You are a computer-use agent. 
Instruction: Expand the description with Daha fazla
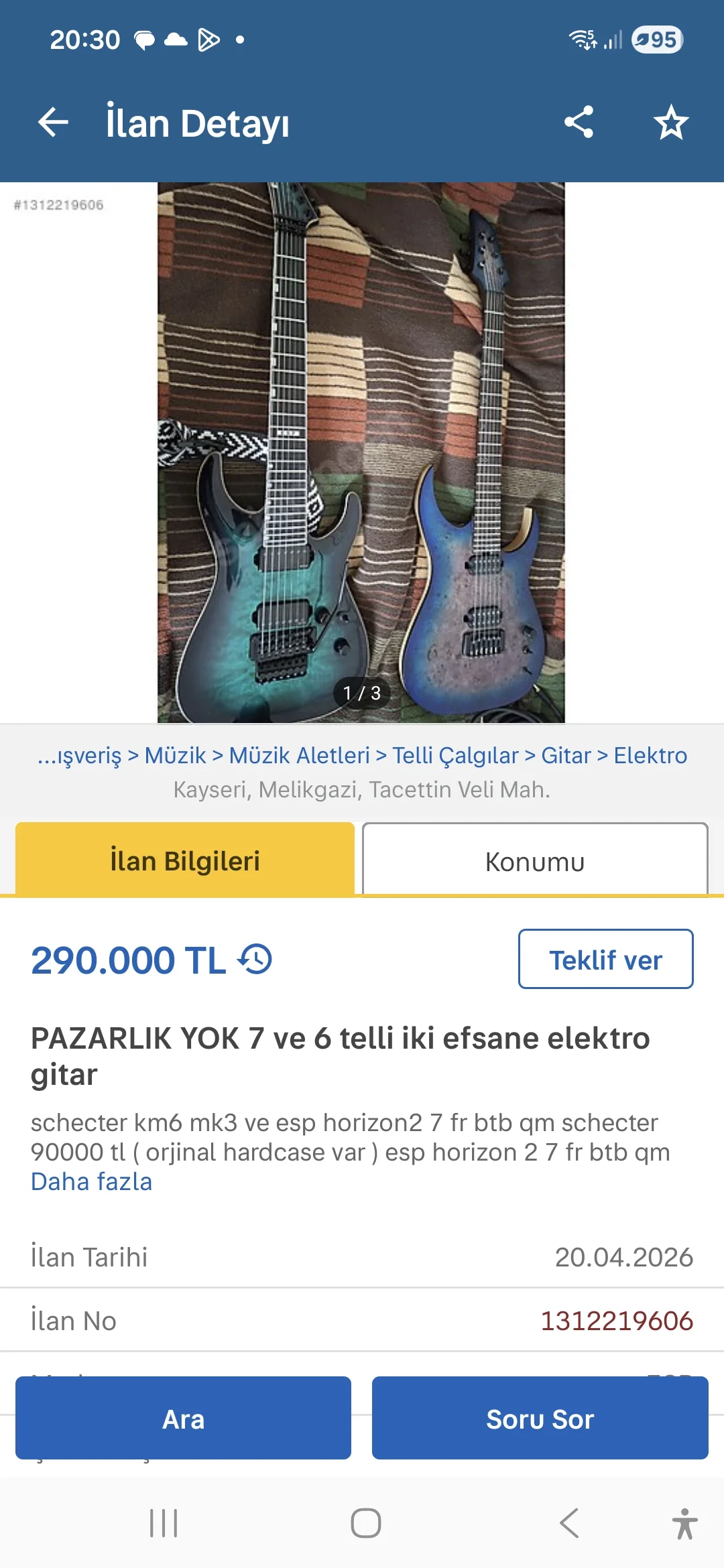coord(90,1182)
